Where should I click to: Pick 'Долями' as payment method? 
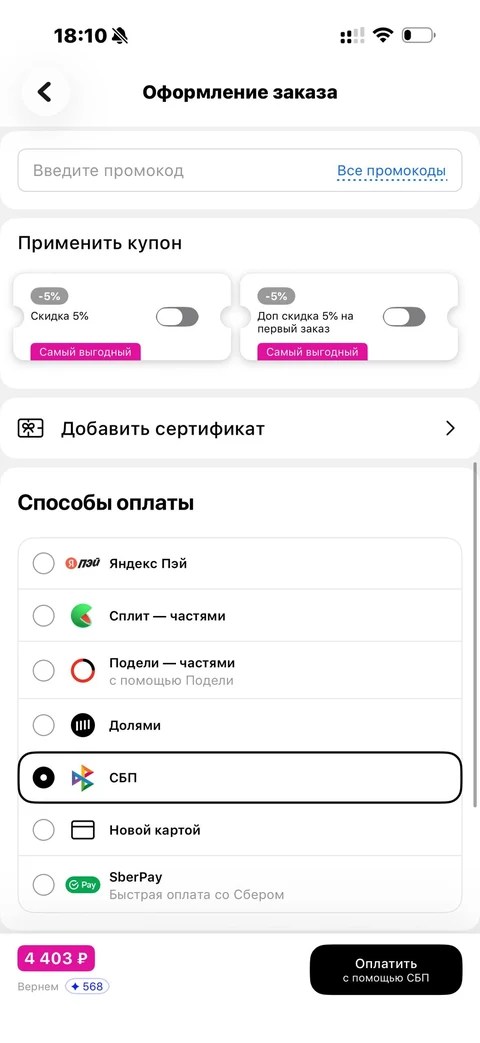(240, 725)
